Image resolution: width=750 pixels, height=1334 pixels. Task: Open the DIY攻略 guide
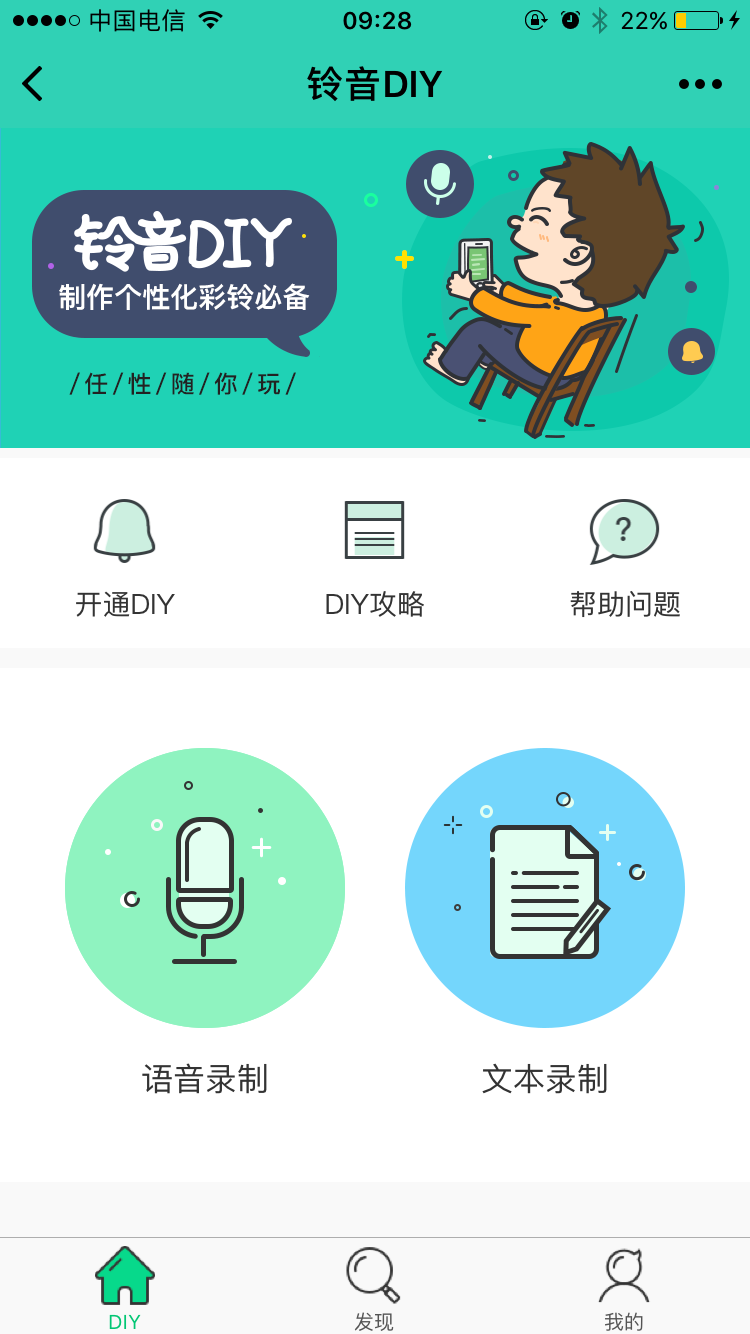coord(374,553)
